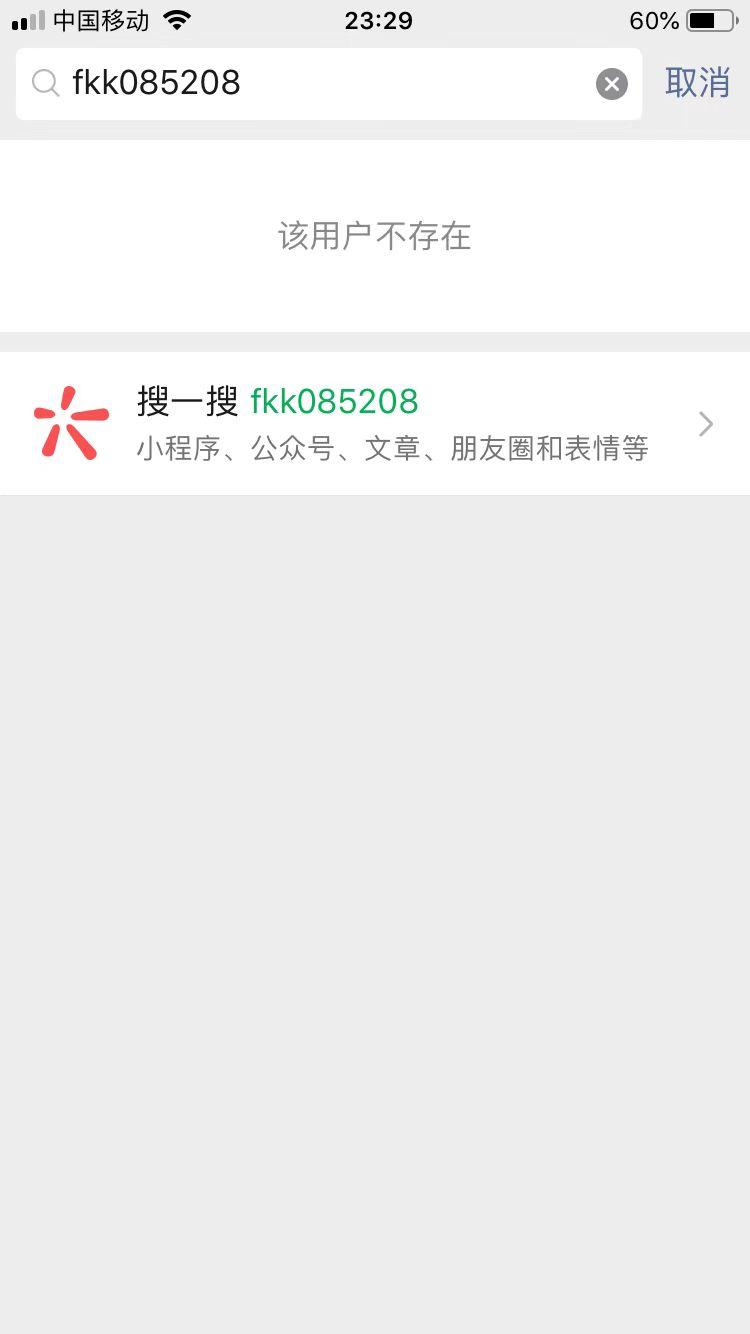Tap the 该用户不存在 message
The height and width of the screenshot is (1334, 750).
point(374,235)
